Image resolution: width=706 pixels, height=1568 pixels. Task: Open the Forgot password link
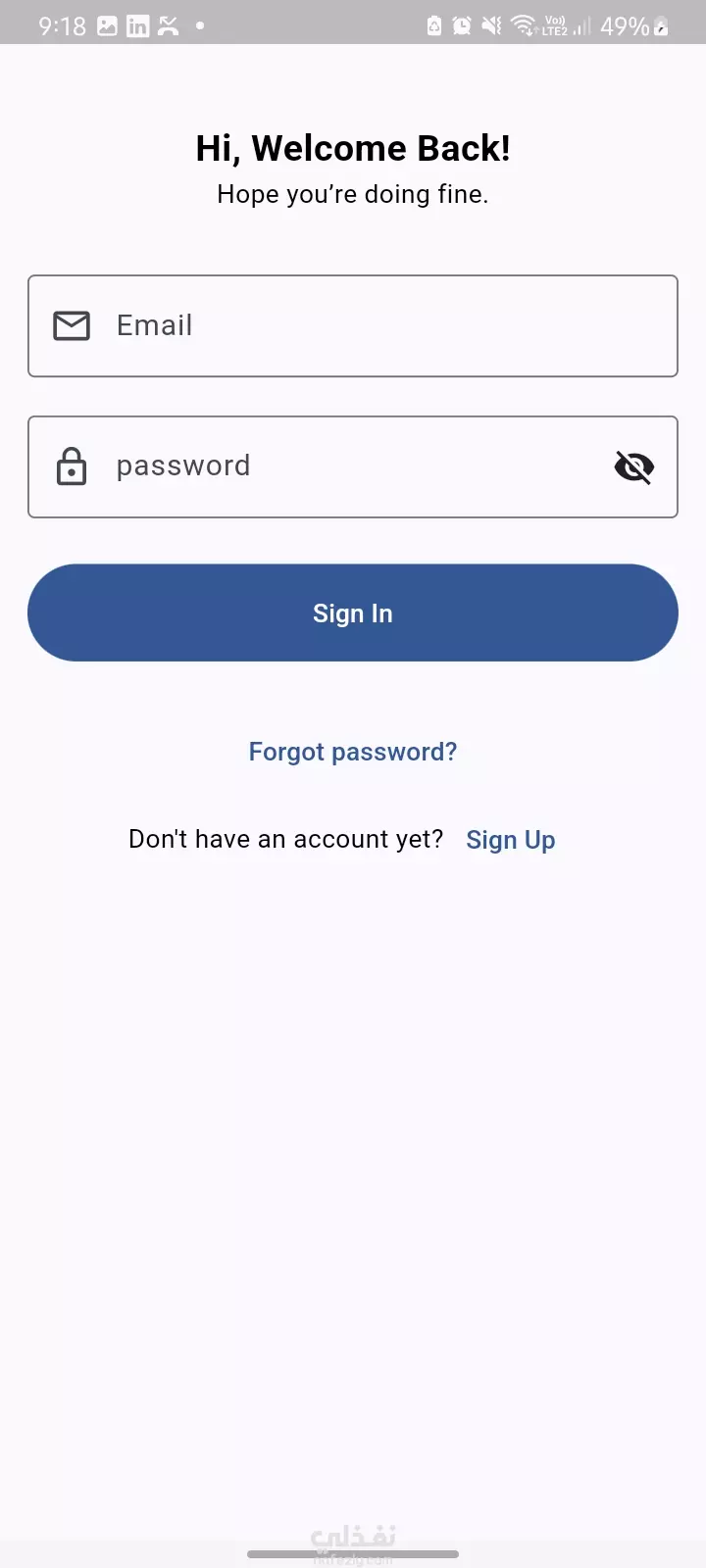[x=353, y=752]
